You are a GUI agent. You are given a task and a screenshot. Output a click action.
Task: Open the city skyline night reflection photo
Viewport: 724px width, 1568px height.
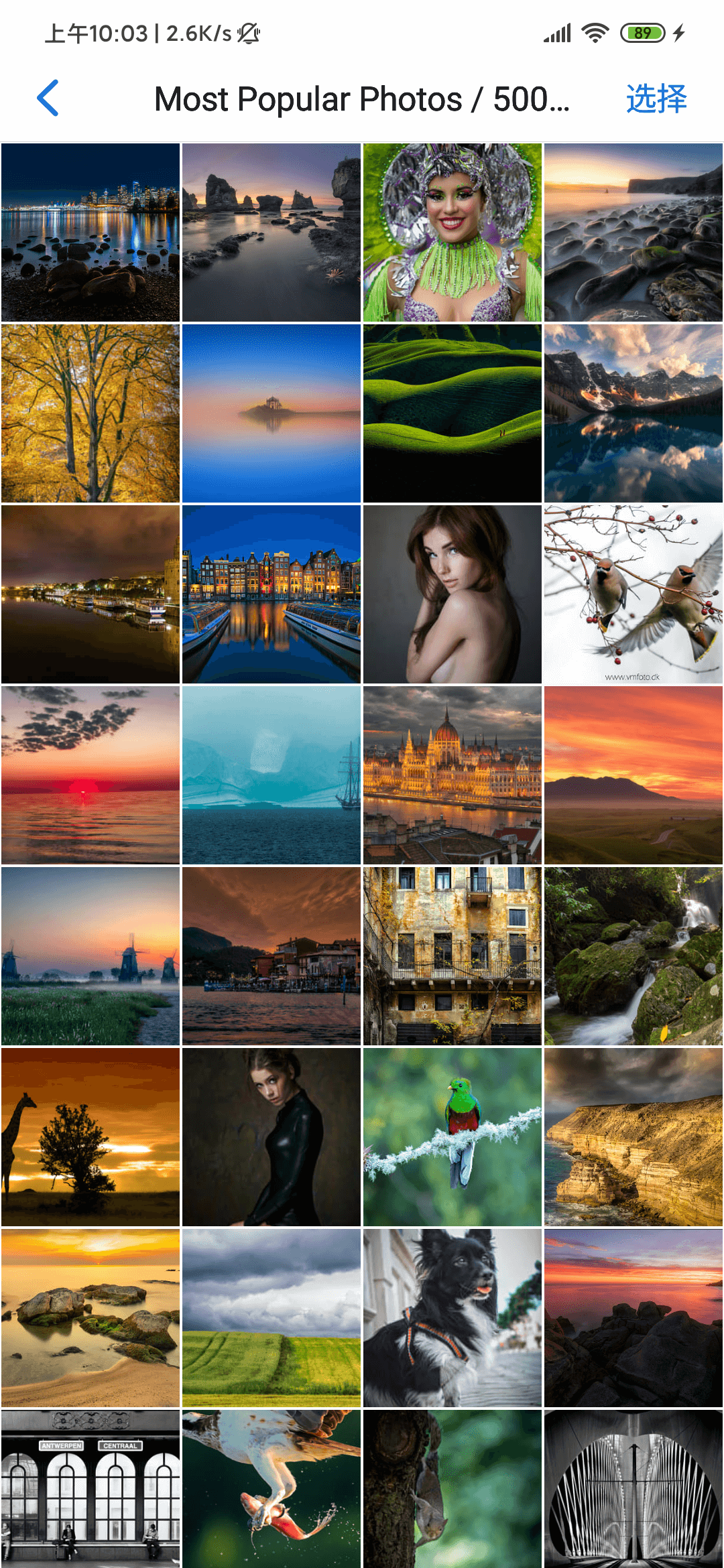pyautogui.click(x=90, y=233)
